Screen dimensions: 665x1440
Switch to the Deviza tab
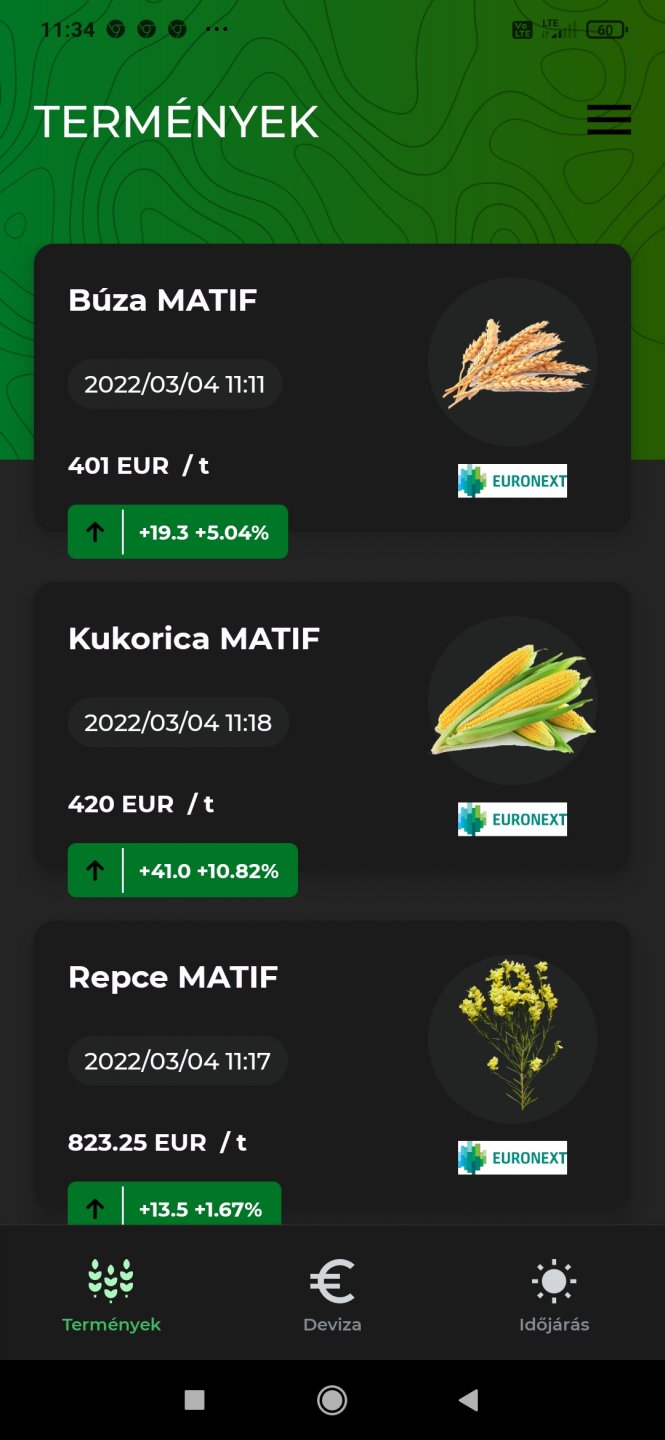(x=332, y=1296)
